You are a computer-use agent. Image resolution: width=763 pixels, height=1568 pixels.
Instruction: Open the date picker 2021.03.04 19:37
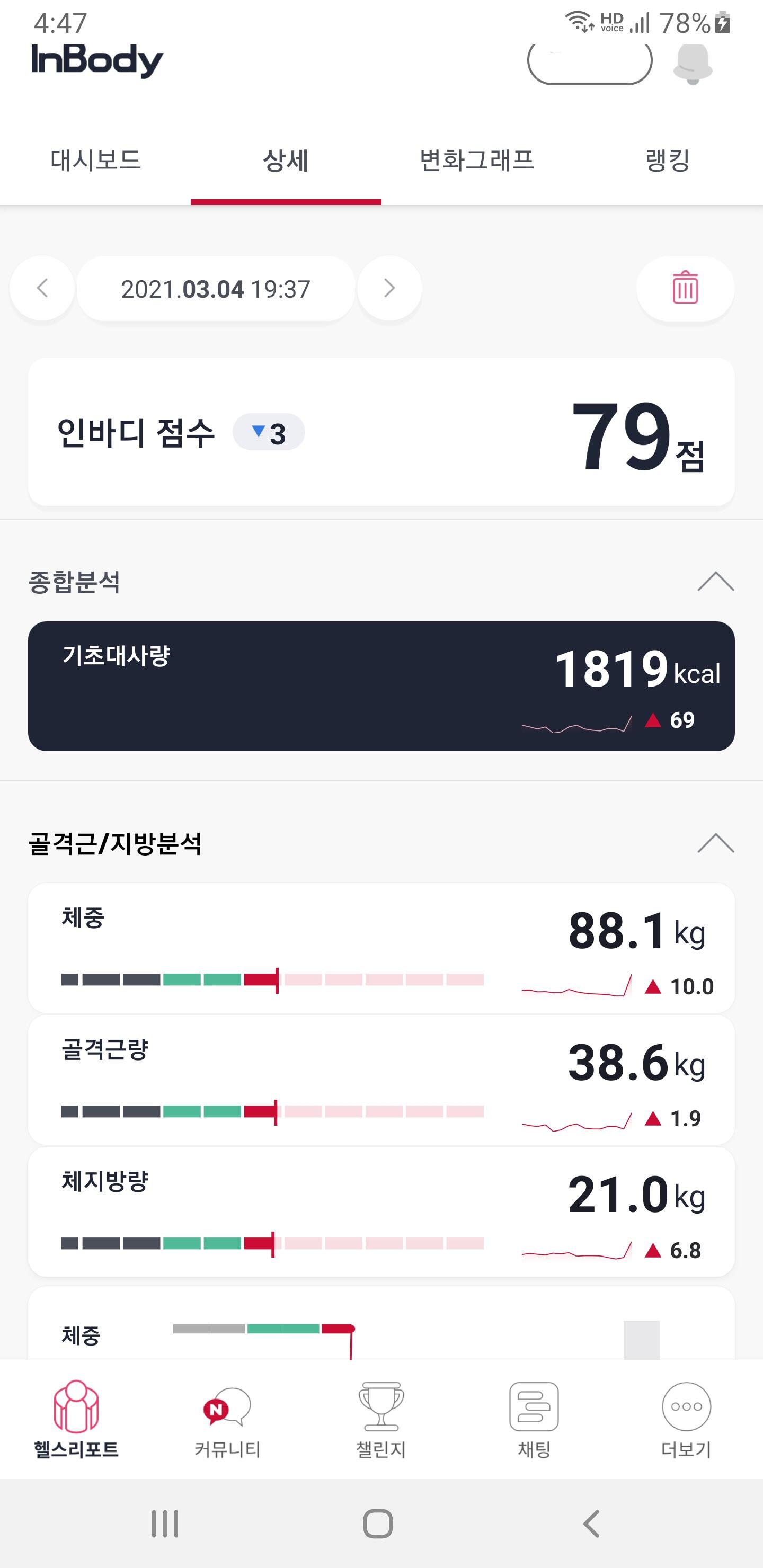click(x=216, y=289)
